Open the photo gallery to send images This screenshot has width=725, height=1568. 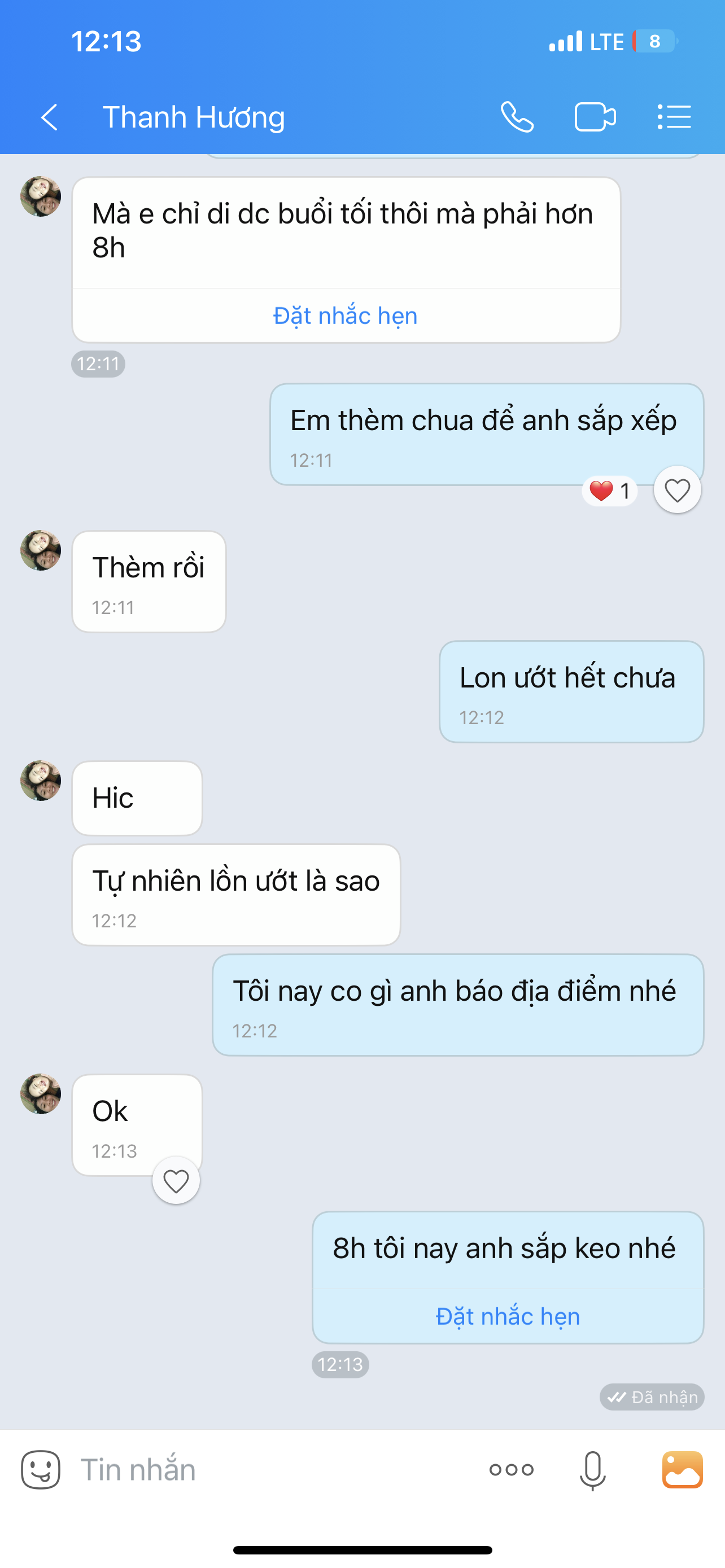coord(683,1470)
